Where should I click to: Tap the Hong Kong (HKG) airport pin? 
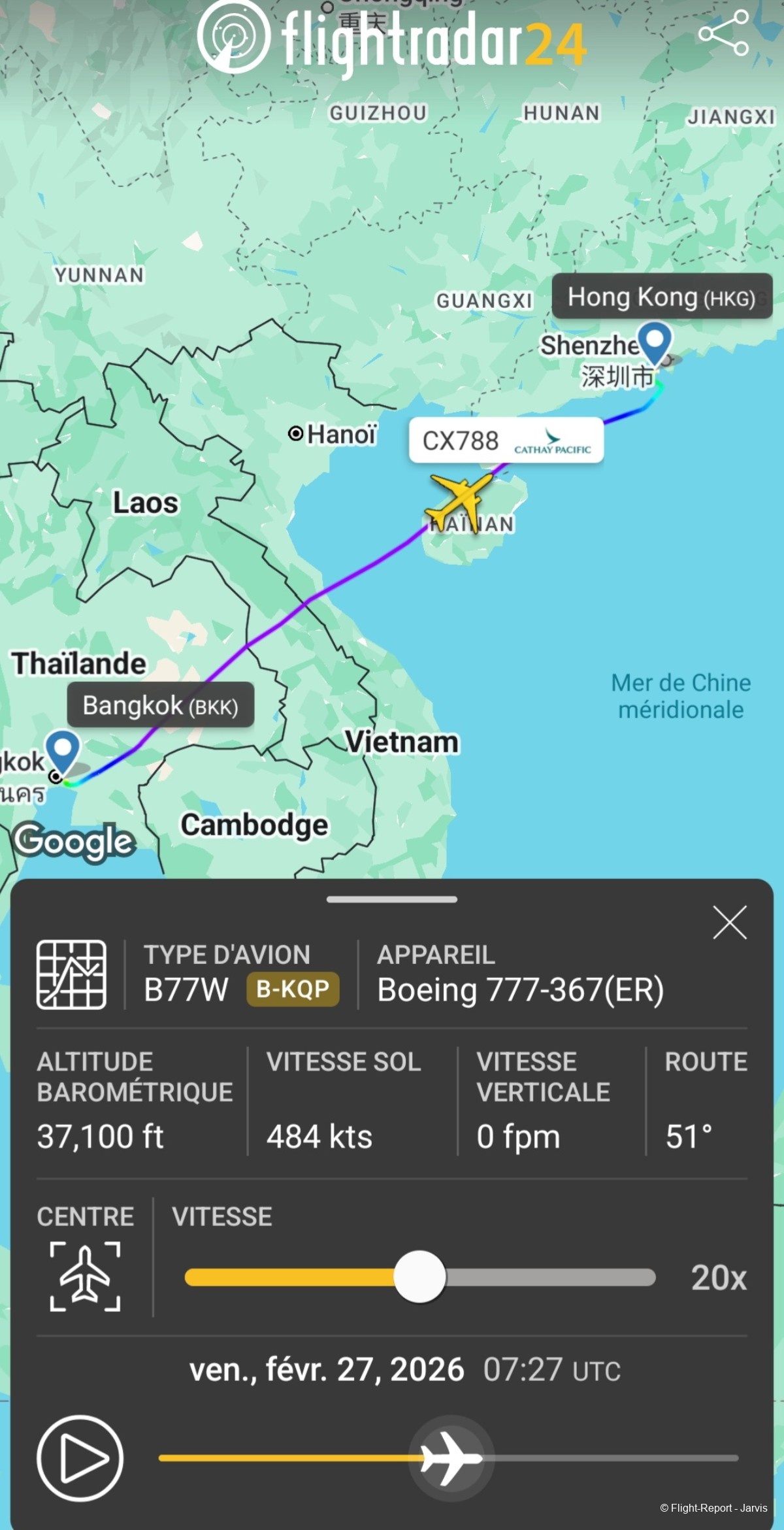pyautogui.click(x=655, y=341)
